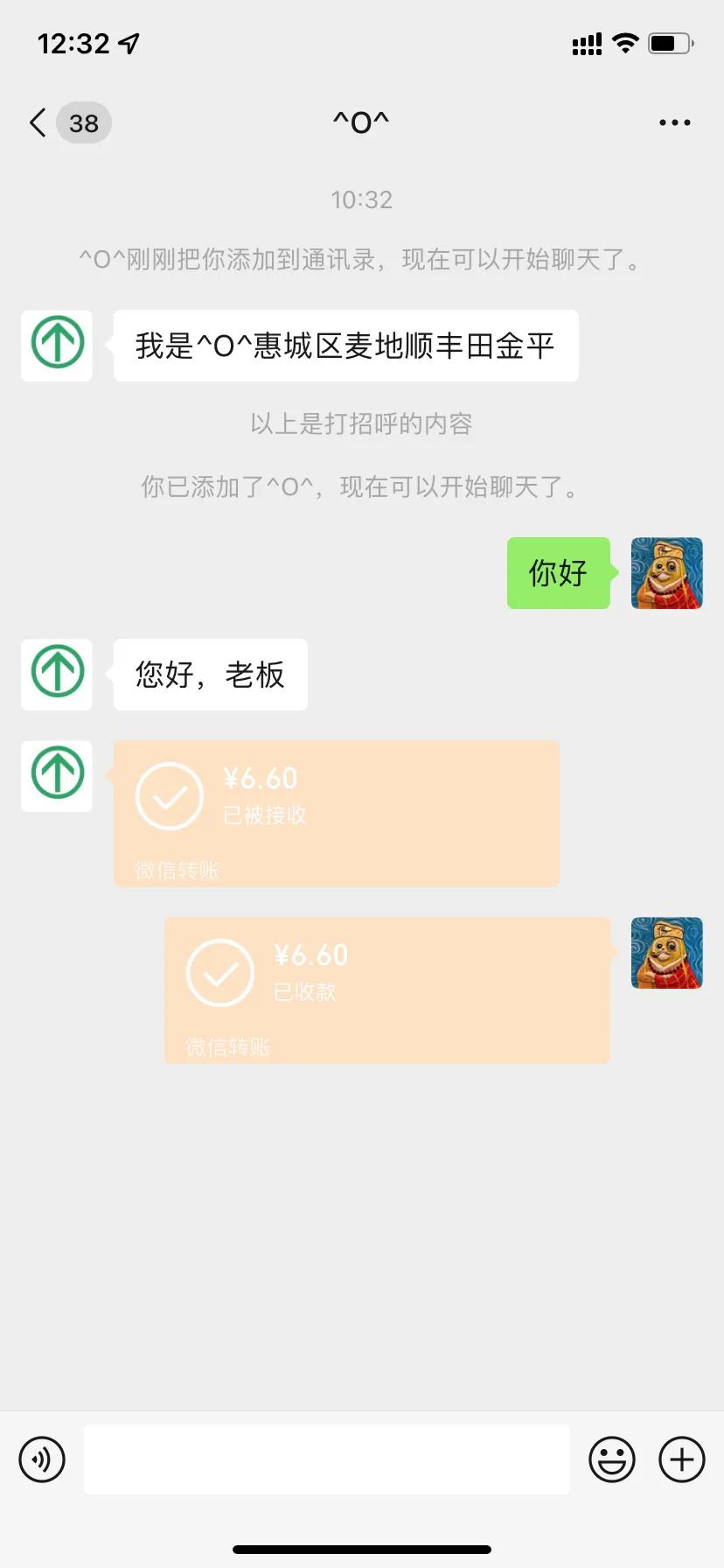Open the chat settings via the three-dot menu
724x1568 pixels.
click(674, 122)
